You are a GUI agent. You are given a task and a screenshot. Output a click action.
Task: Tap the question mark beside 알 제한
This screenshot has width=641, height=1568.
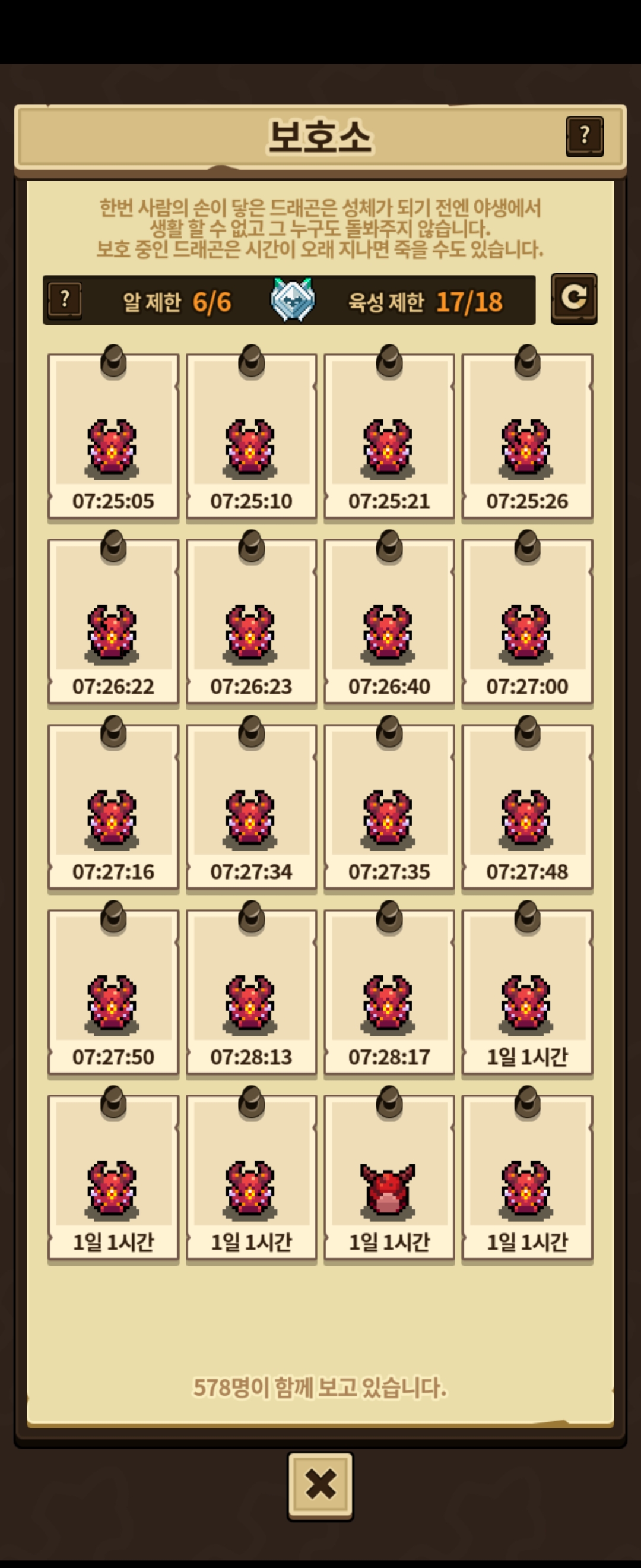pos(65,299)
